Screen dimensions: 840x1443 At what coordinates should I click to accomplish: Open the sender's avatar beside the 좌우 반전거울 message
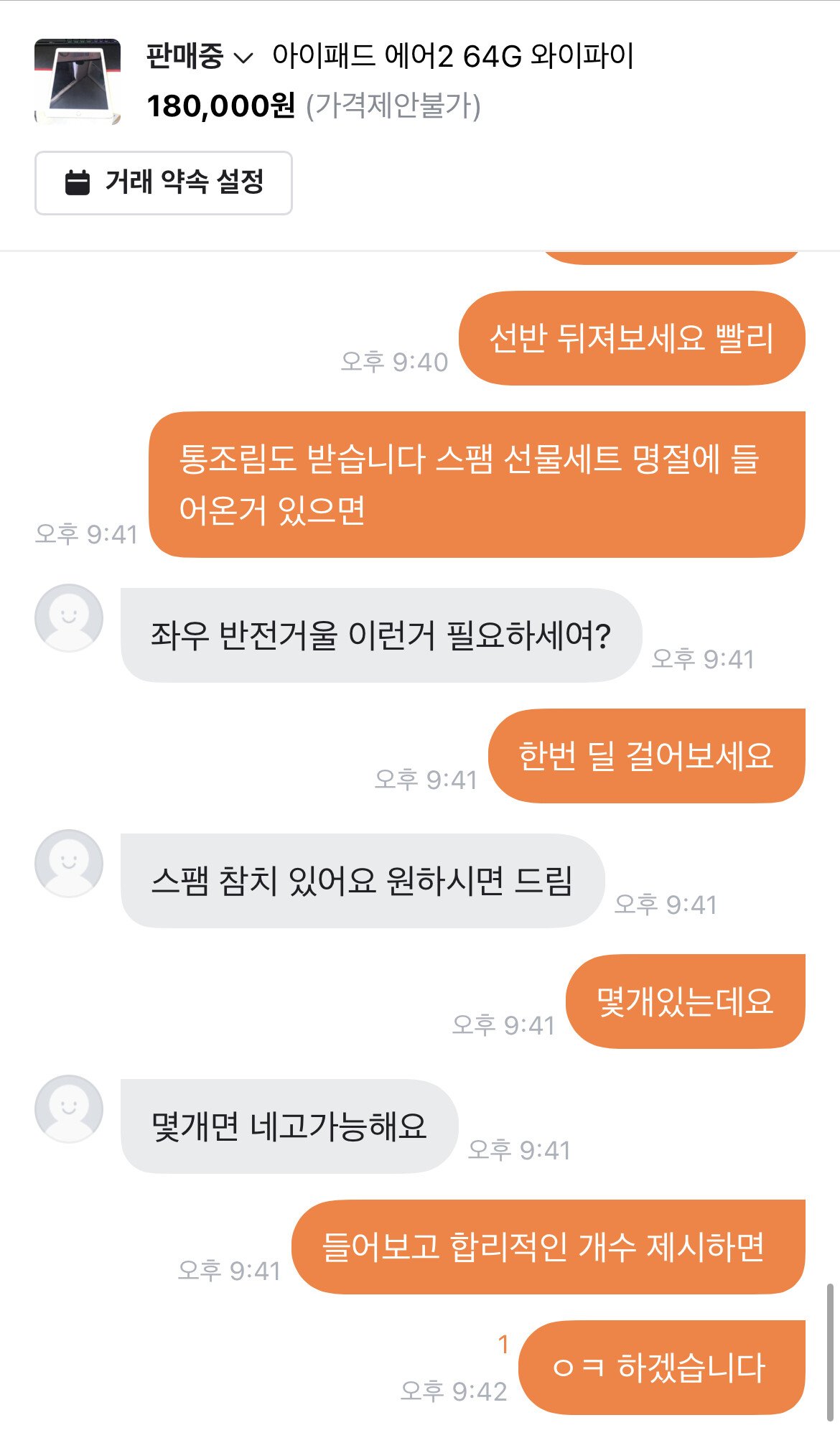69,618
